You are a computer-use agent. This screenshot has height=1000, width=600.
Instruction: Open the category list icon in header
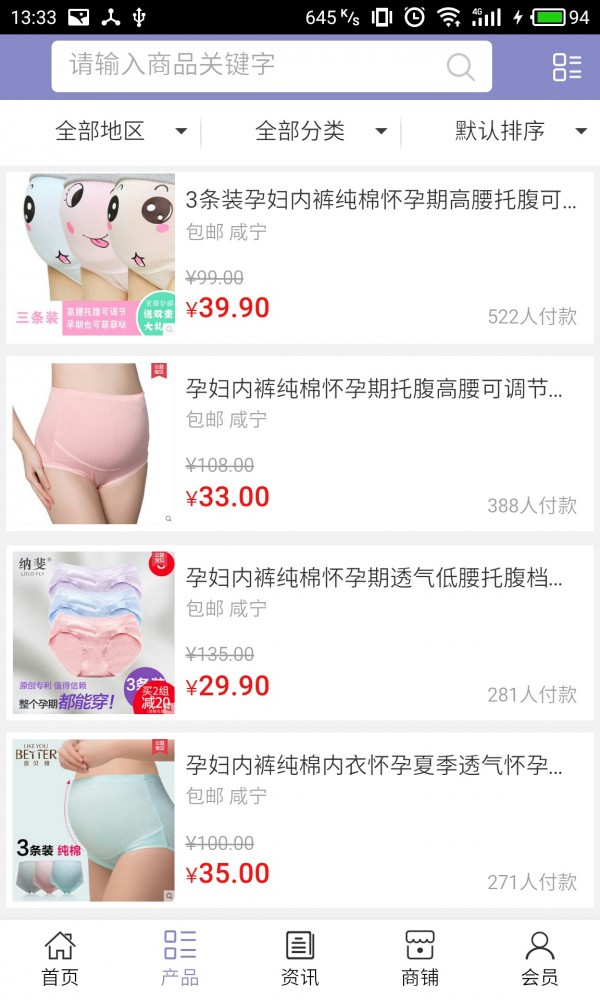(x=566, y=67)
